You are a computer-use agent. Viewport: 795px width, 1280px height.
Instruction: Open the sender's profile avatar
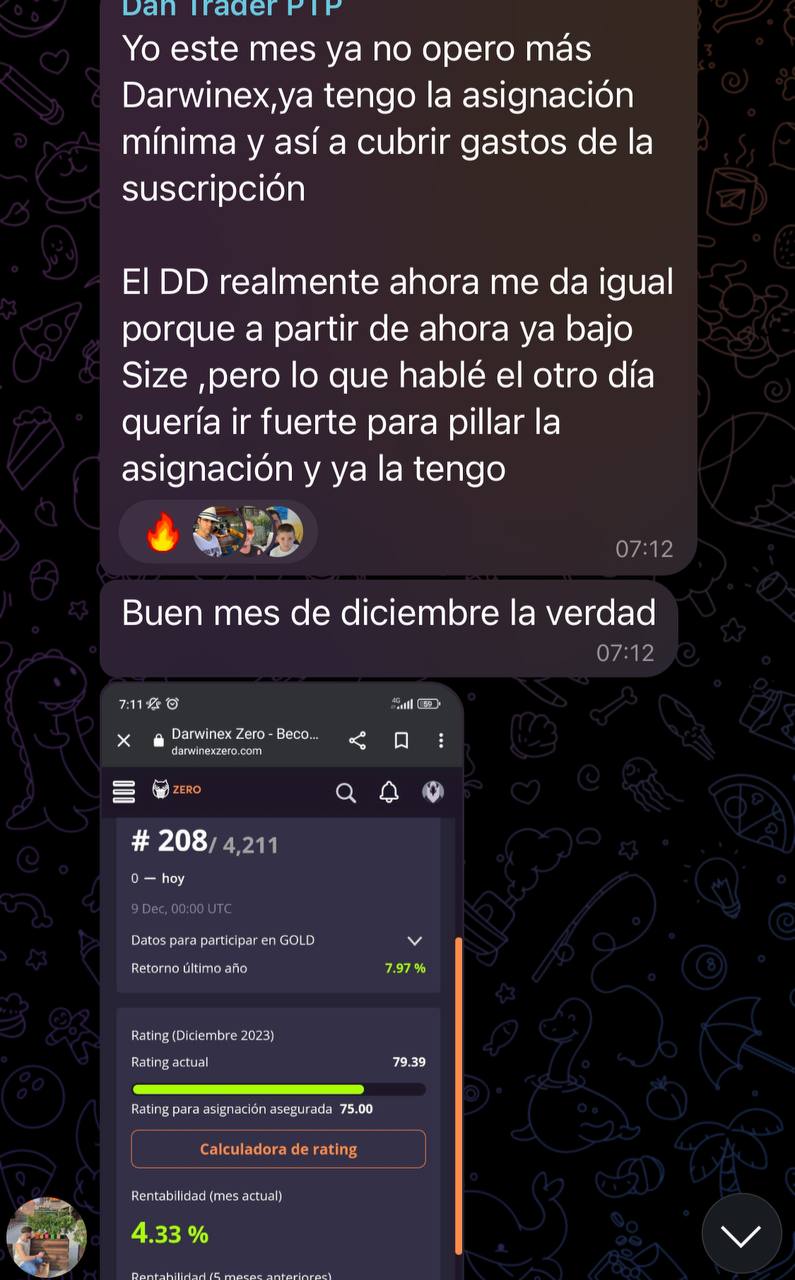coord(46,1237)
